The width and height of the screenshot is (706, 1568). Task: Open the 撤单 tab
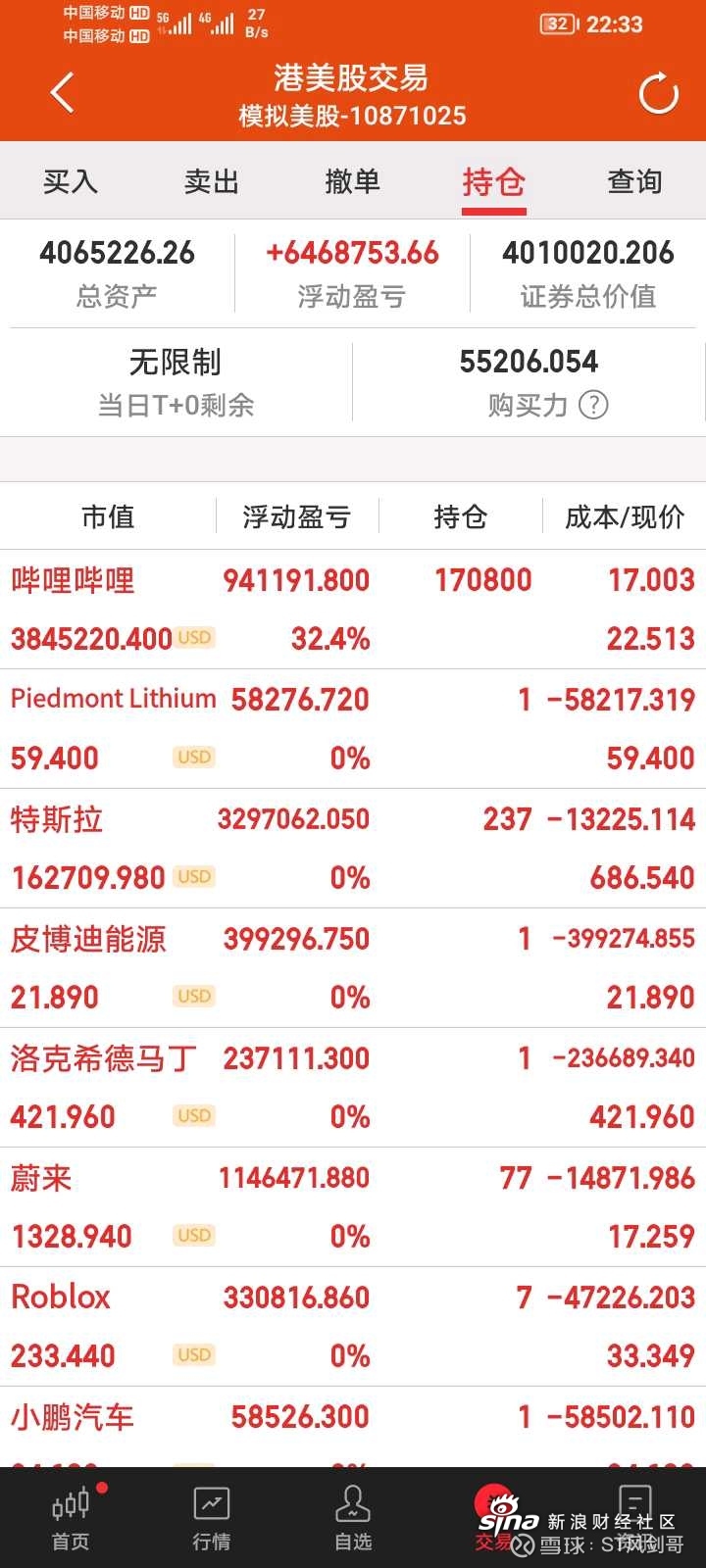click(353, 181)
